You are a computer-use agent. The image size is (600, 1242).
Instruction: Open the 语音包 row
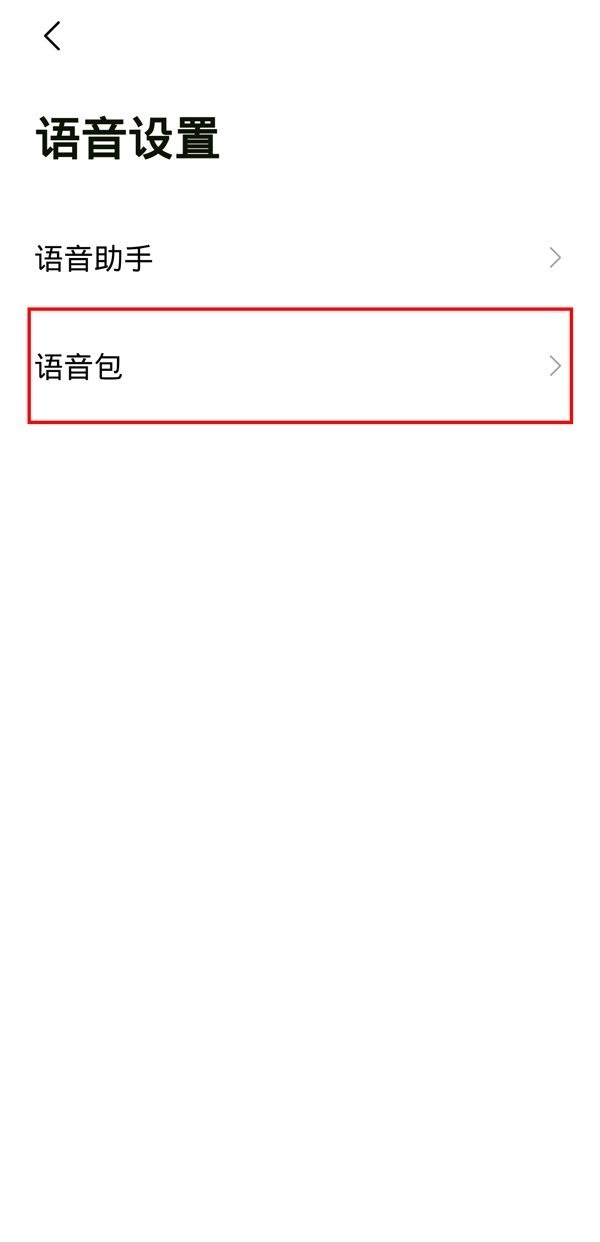click(x=298, y=367)
